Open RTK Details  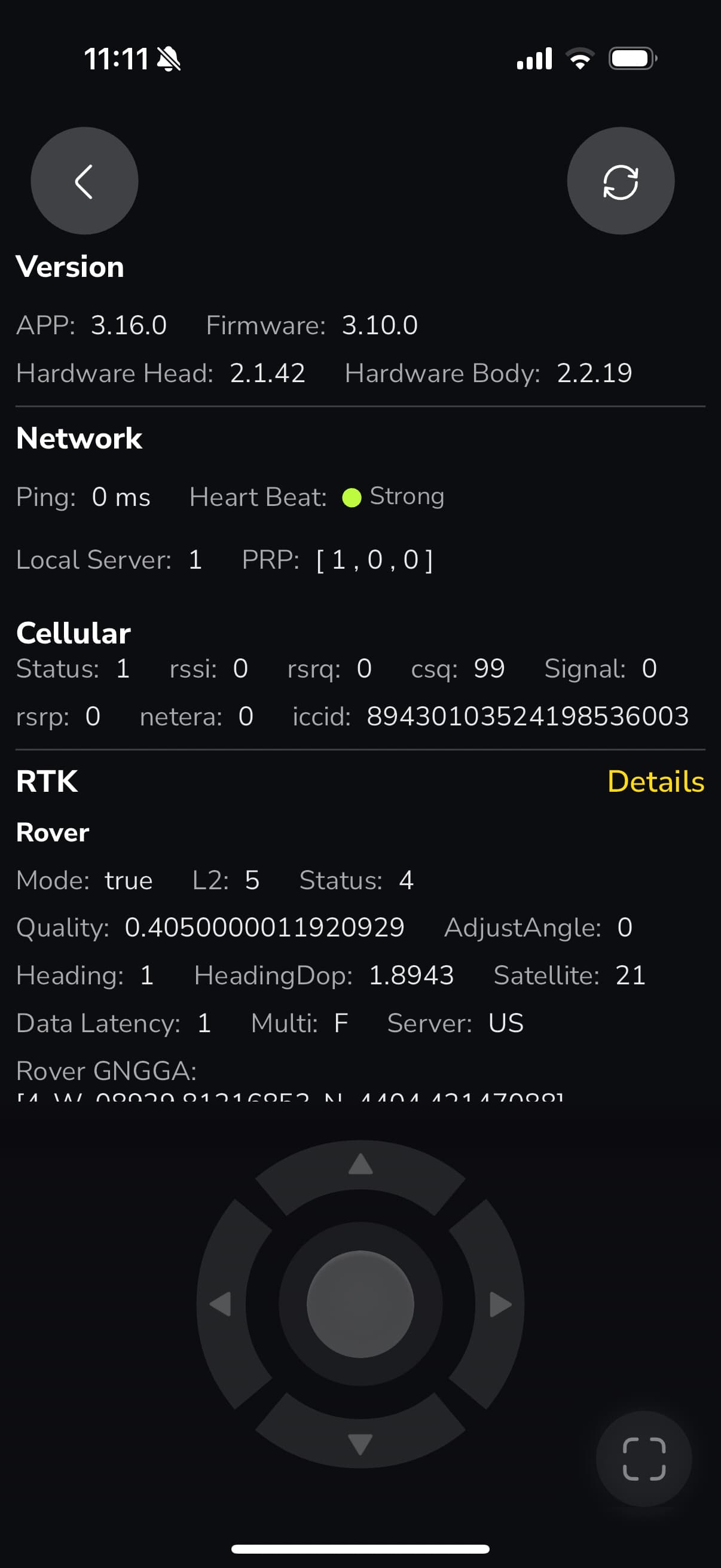pyautogui.click(x=655, y=782)
